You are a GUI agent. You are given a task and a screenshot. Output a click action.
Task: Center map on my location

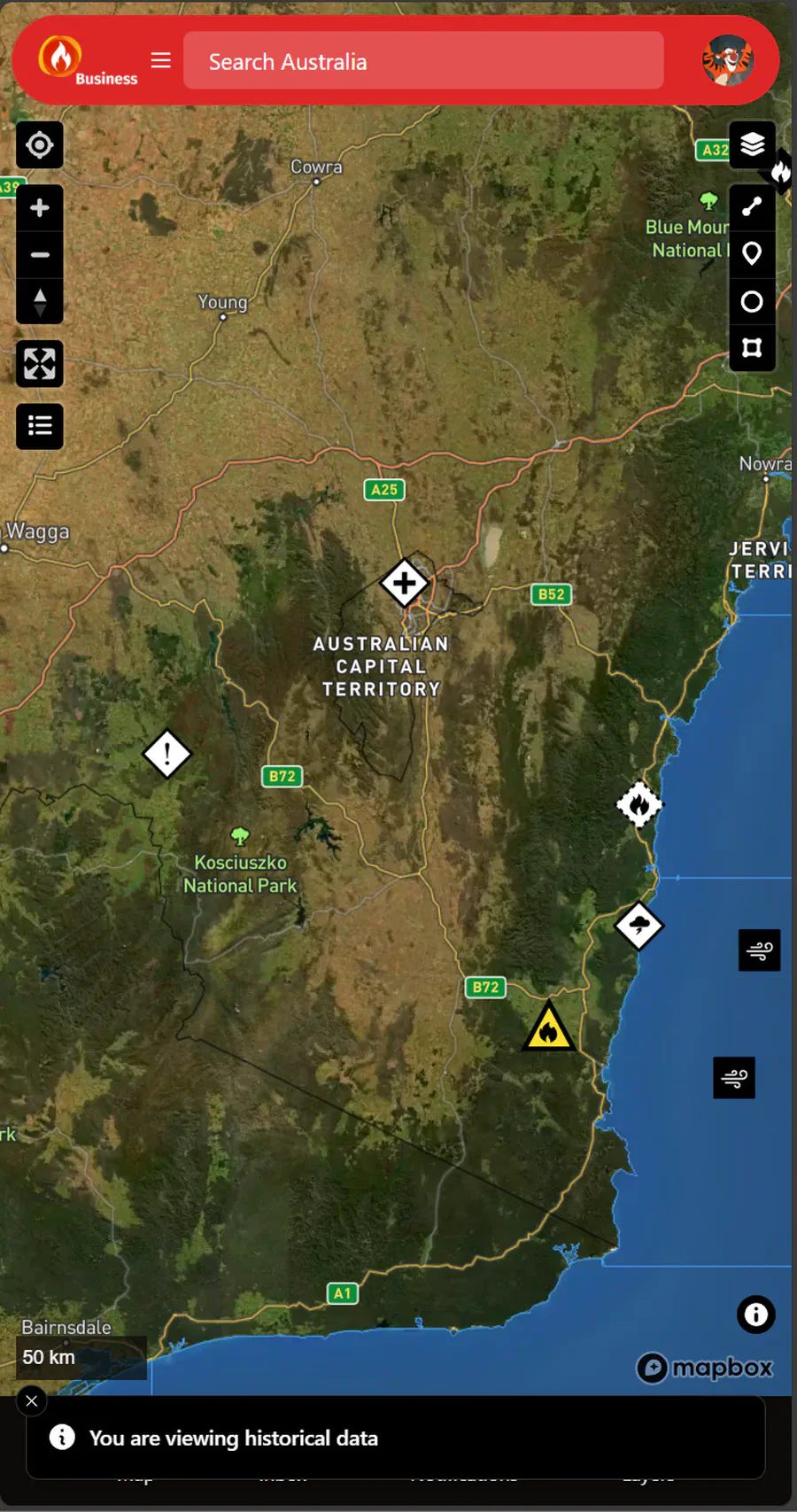[40, 144]
